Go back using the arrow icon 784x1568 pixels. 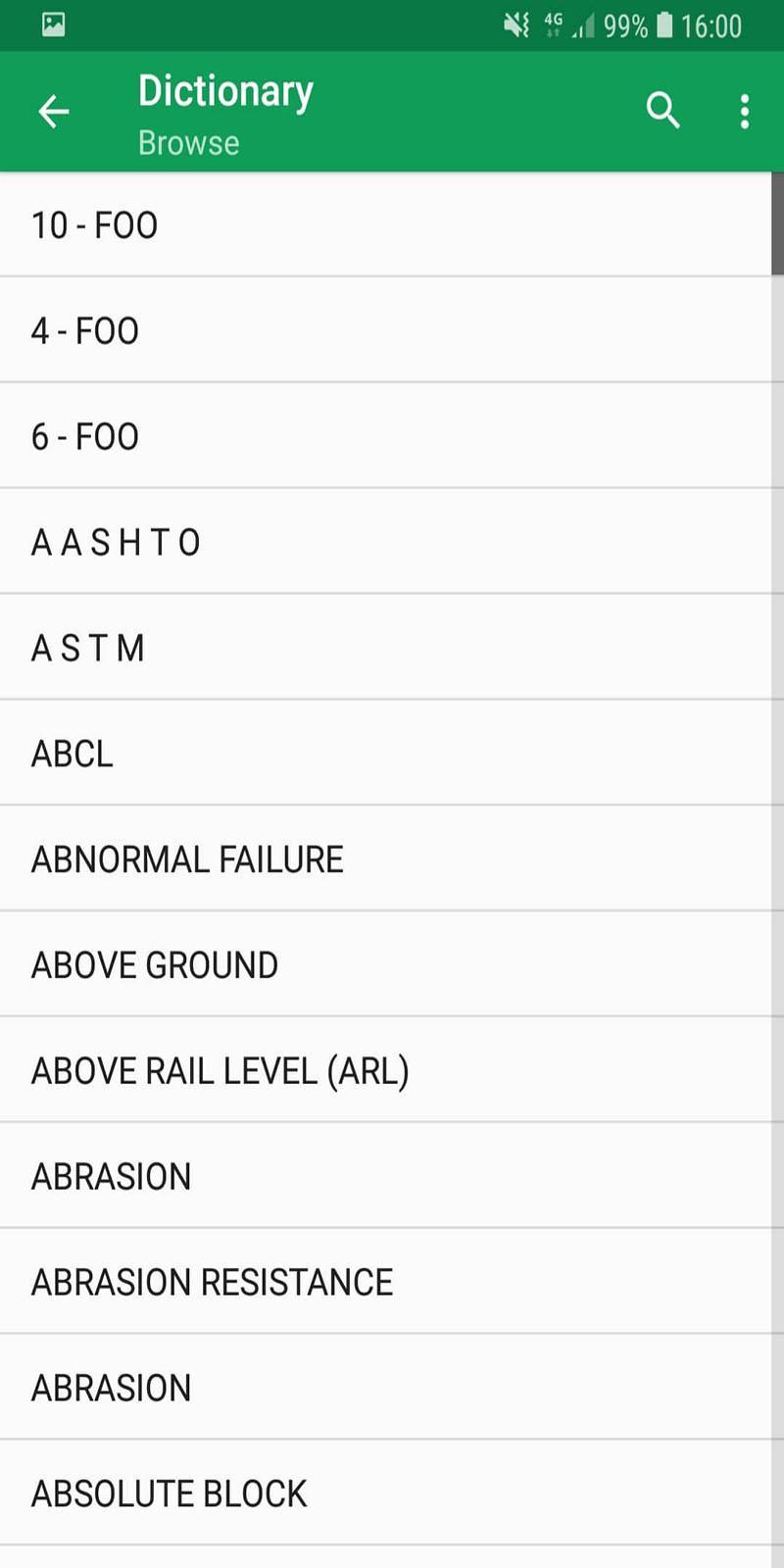click(x=54, y=112)
